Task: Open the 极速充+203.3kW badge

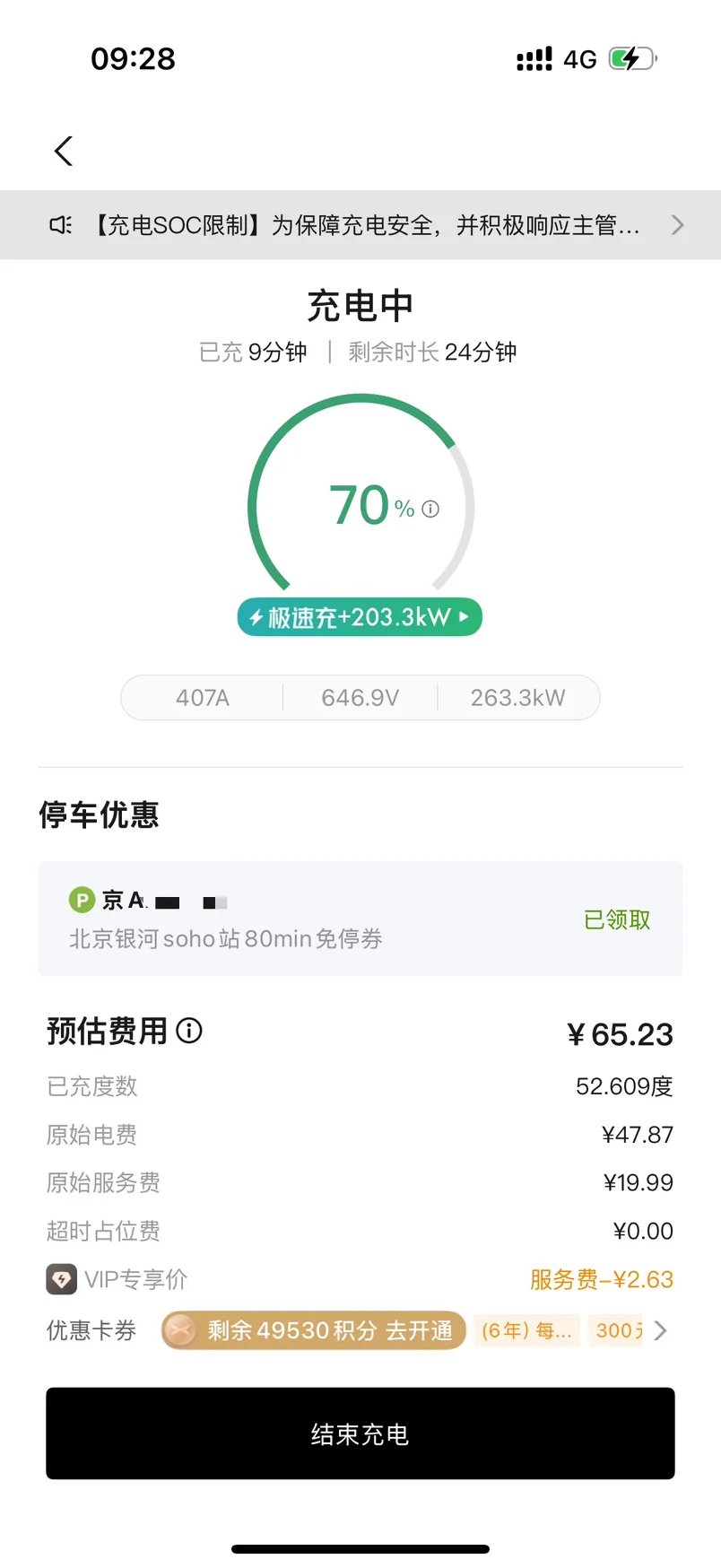Action: point(360,617)
